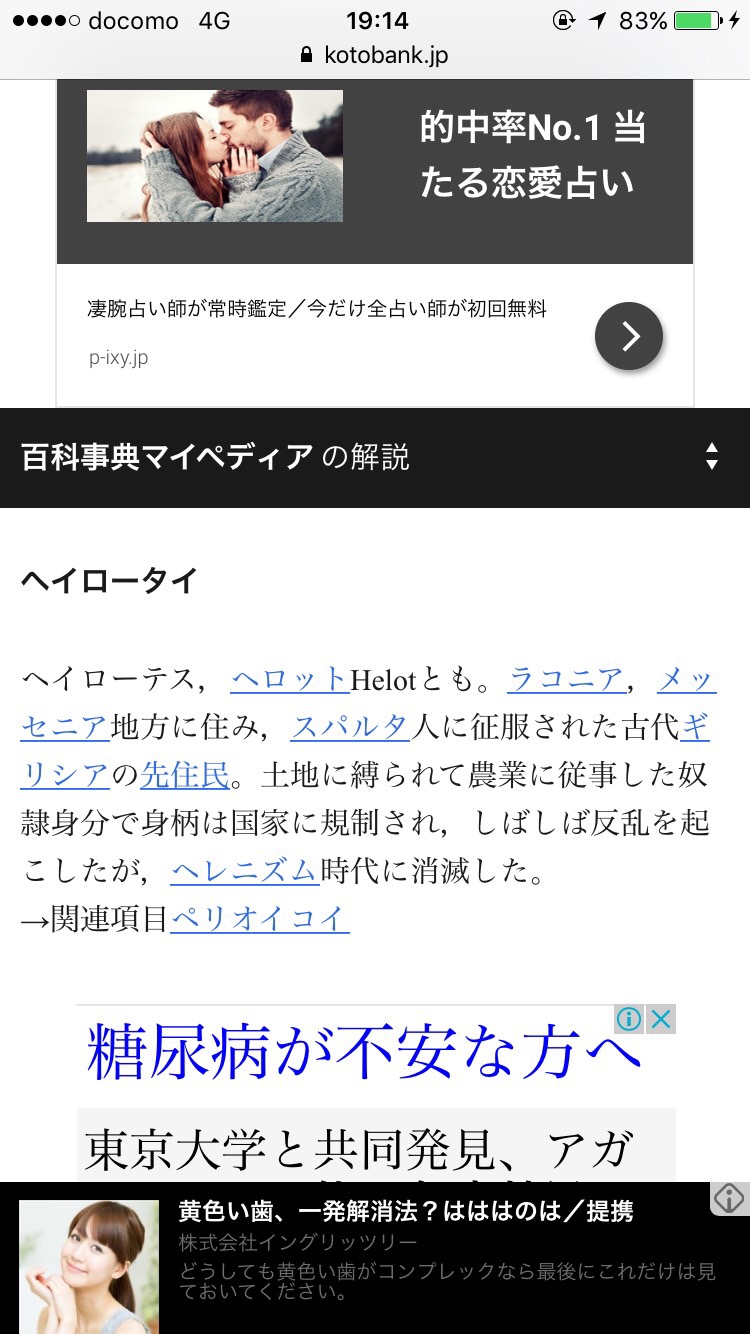Open the ラコニア link

pos(566,681)
